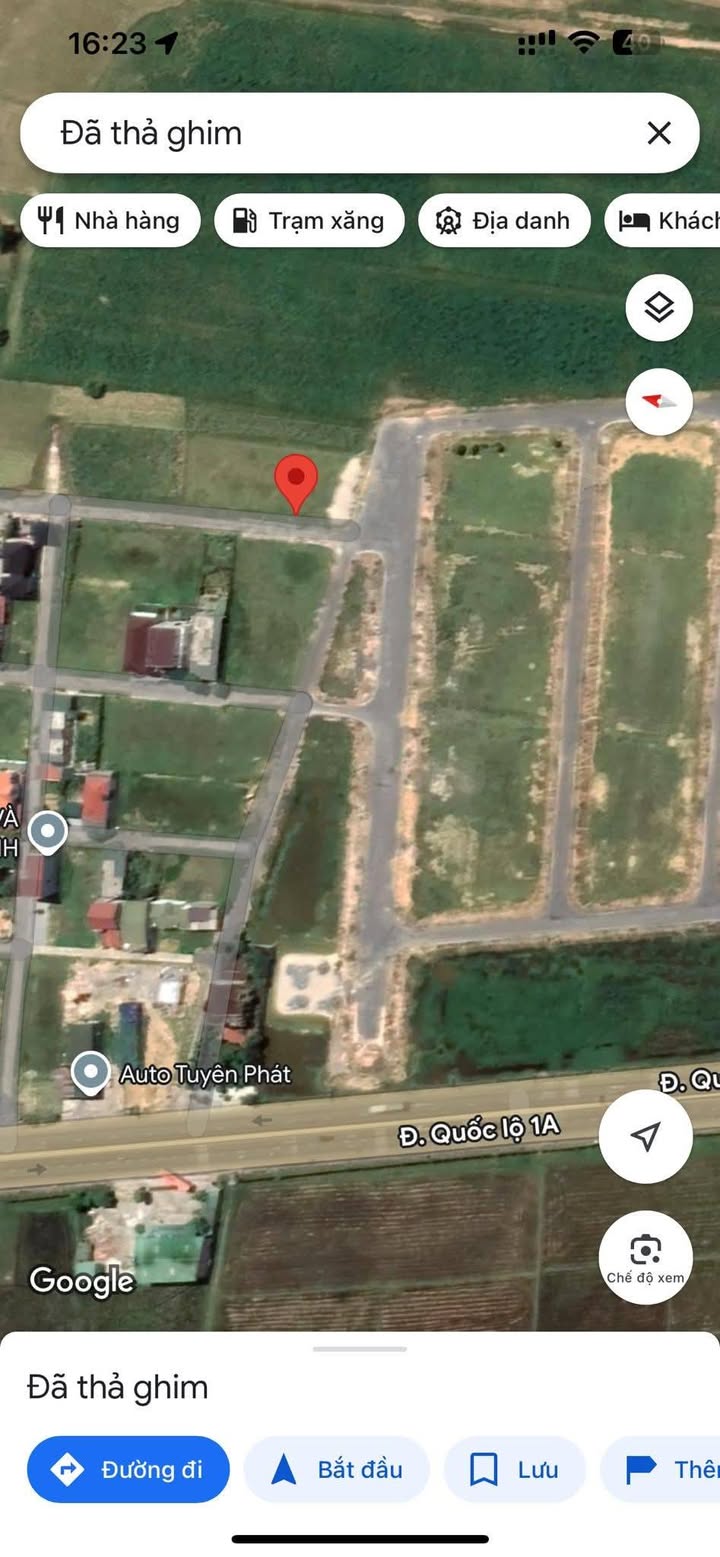Get directions with Đường đi
This screenshot has width=720, height=1557.
click(128, 1469)
